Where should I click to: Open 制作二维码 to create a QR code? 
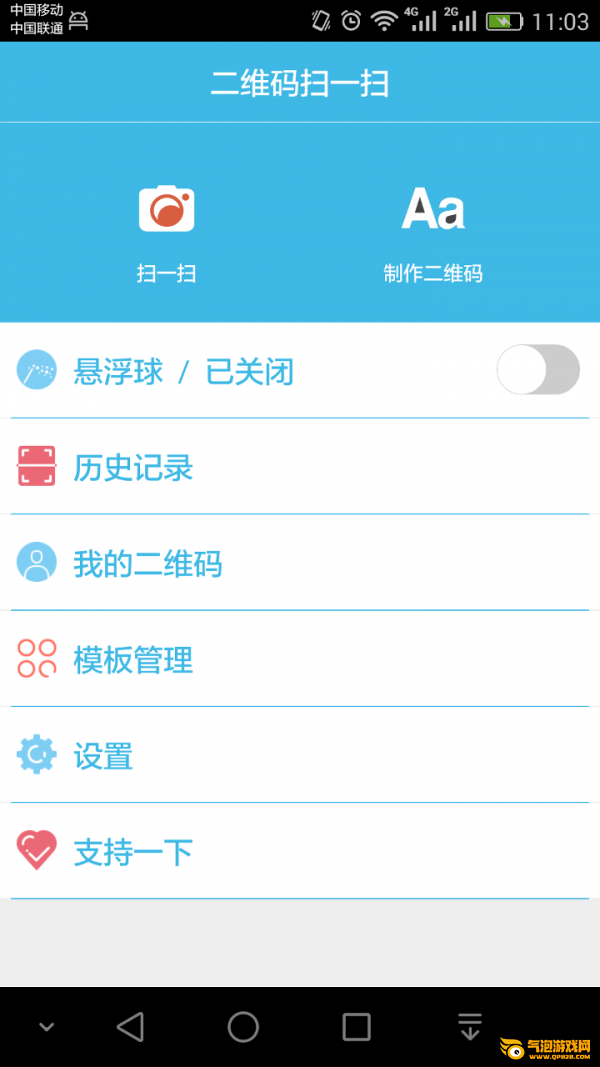(x=433, y=233)
